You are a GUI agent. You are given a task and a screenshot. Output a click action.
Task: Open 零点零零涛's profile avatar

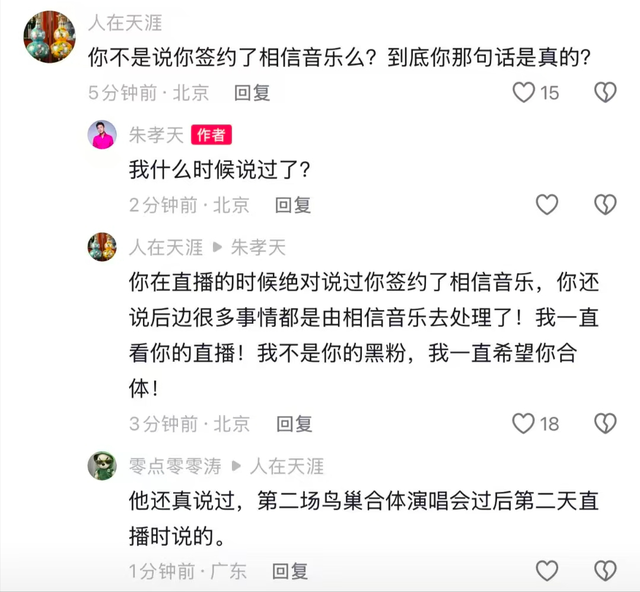coord(103,465)
